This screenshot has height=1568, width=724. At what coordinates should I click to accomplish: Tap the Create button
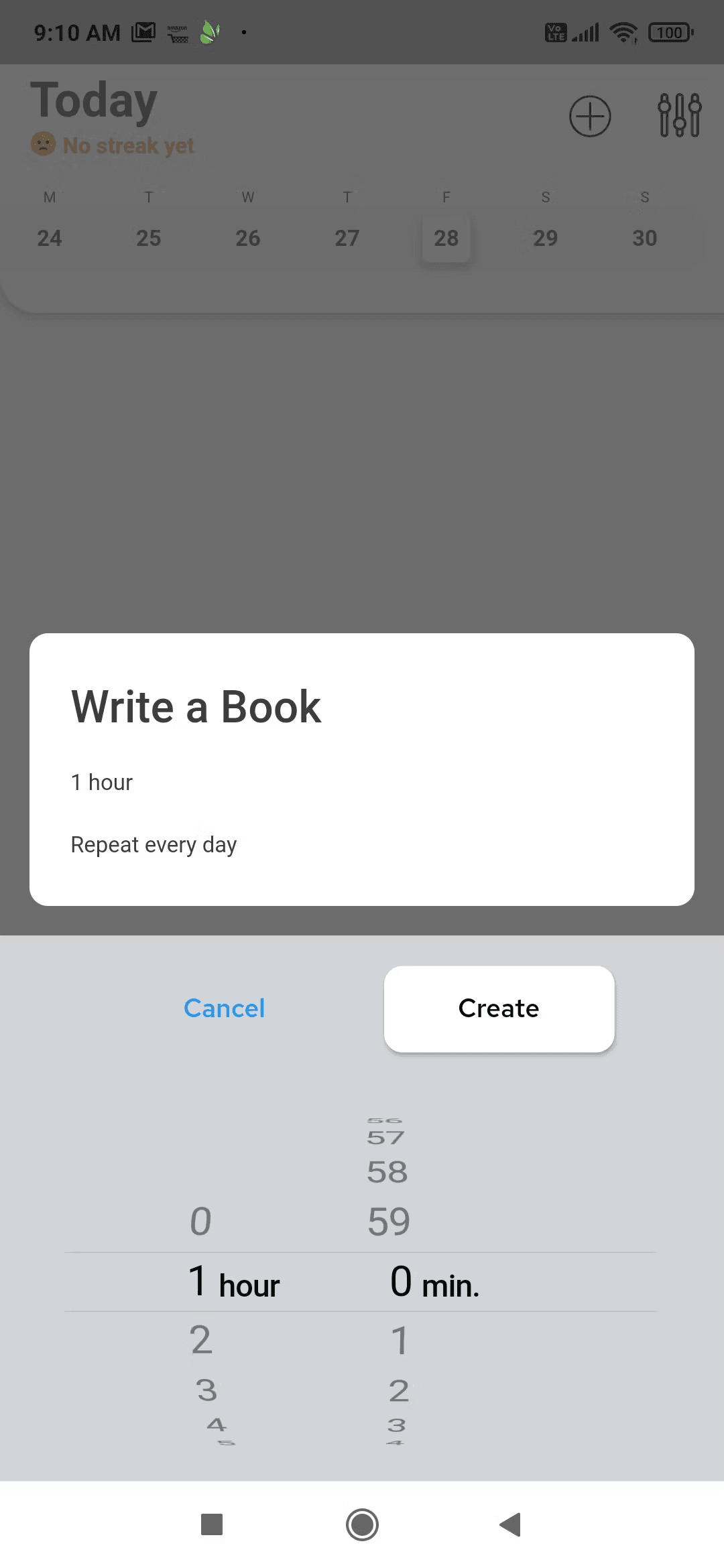[499, 1008]
